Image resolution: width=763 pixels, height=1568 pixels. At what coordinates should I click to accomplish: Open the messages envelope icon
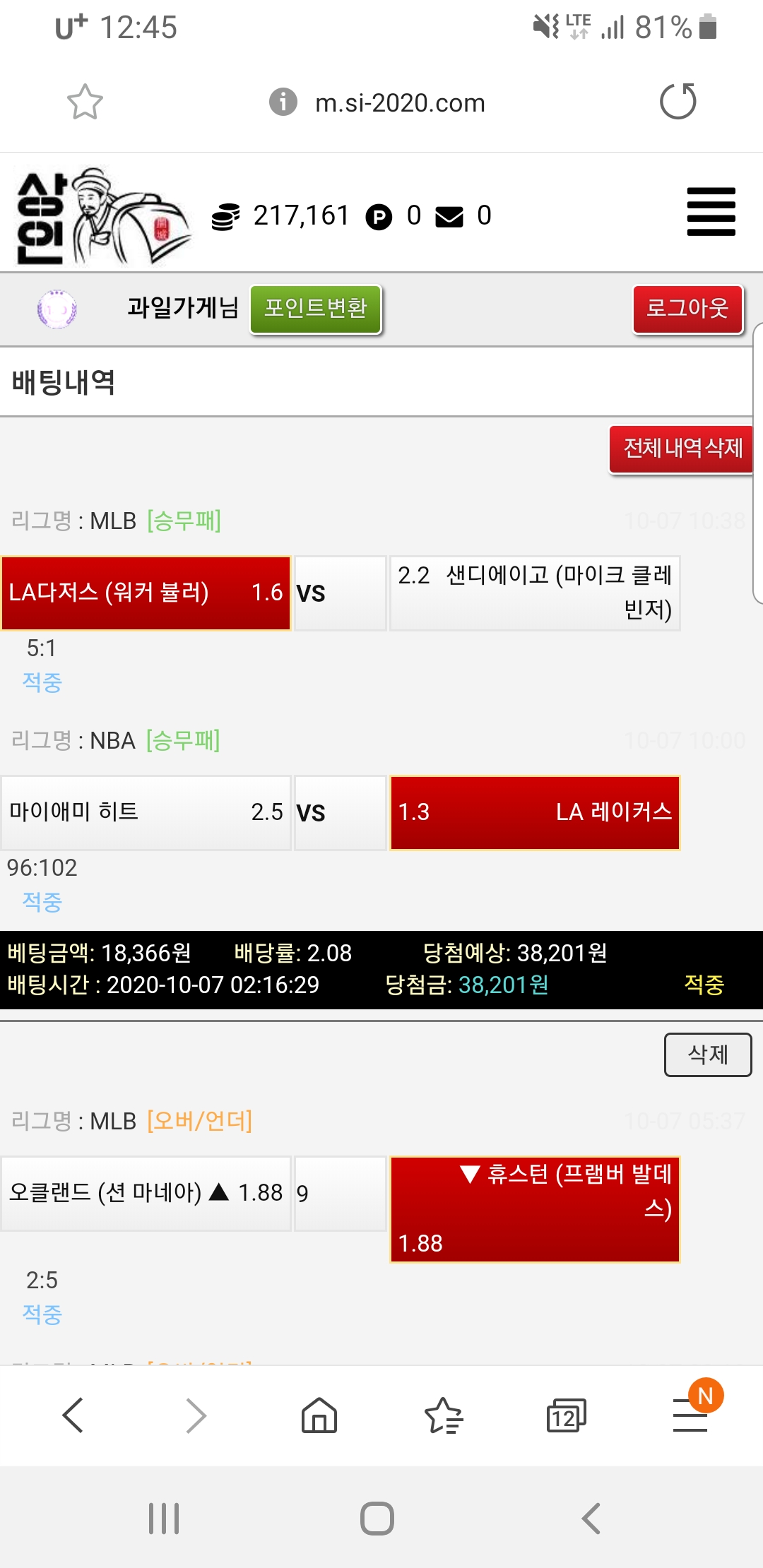[449, 216]
